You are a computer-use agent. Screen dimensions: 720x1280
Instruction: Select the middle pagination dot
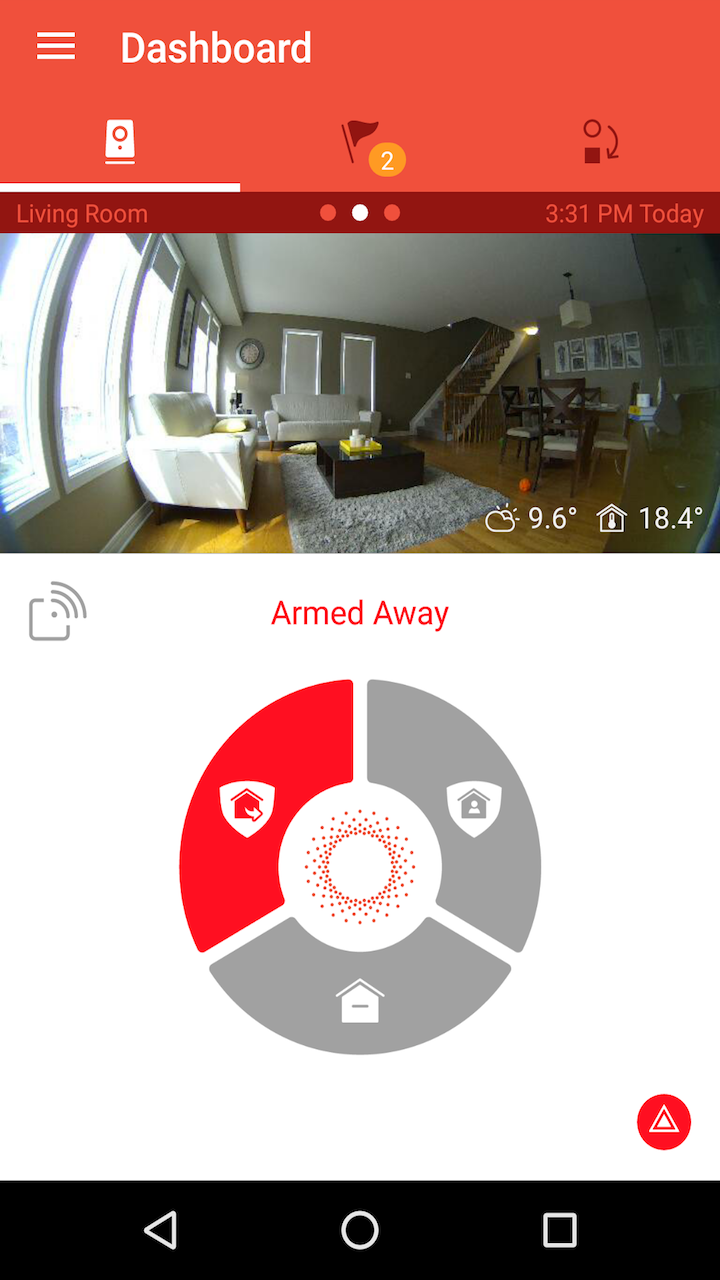pyautogui.click(x=360, y=213)
